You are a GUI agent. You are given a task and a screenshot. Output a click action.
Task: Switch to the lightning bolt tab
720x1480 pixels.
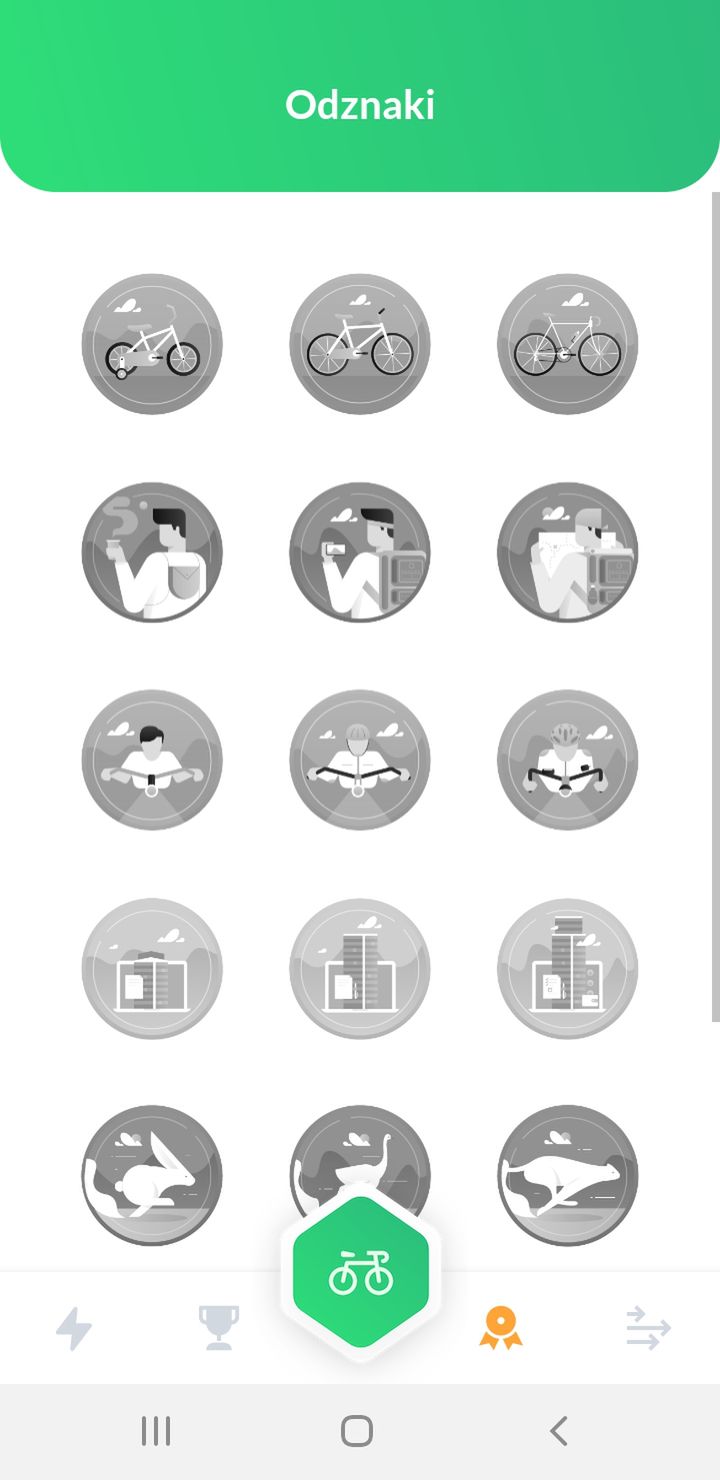pos(74,1328)
